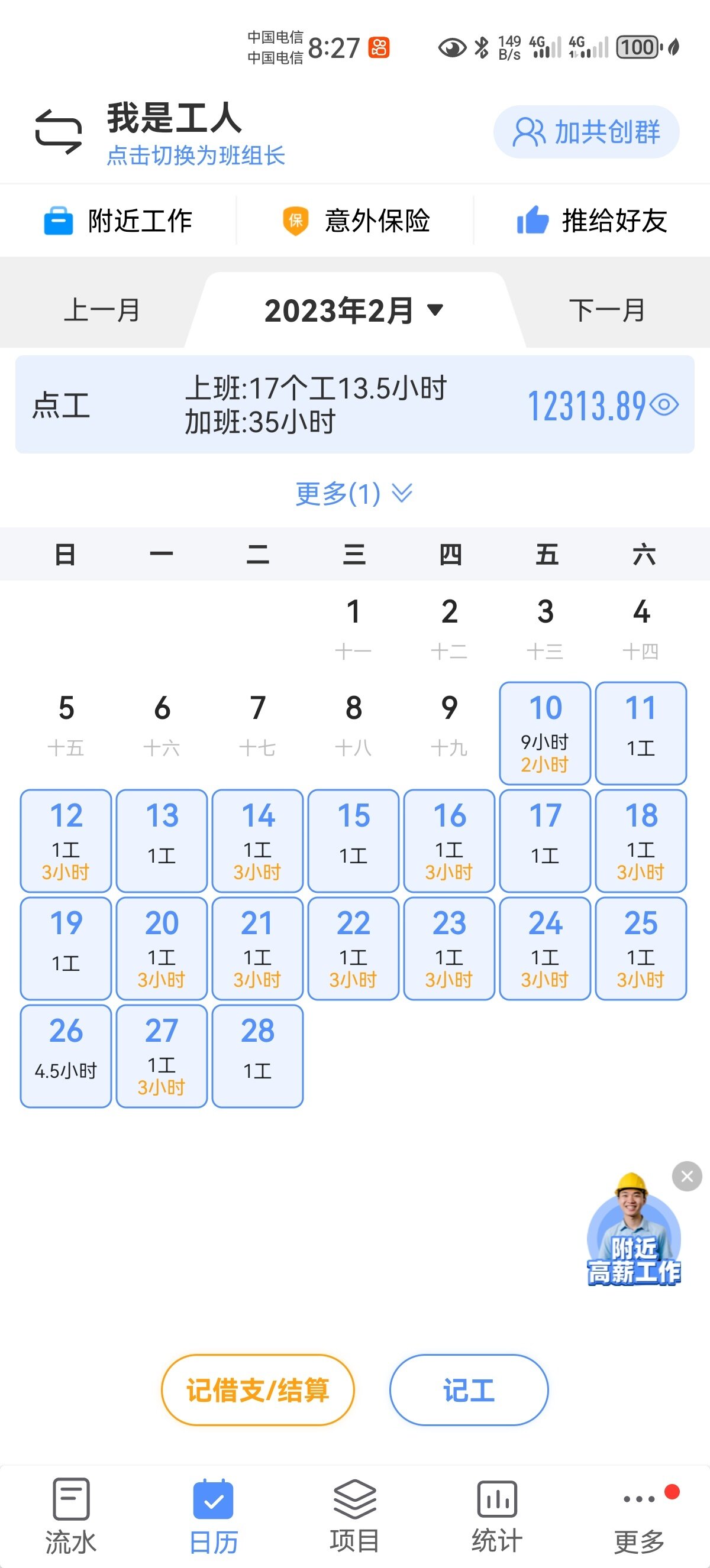710x1568 pixels.
Task: Tap 加共创群 button
Action: pos(586,132)
